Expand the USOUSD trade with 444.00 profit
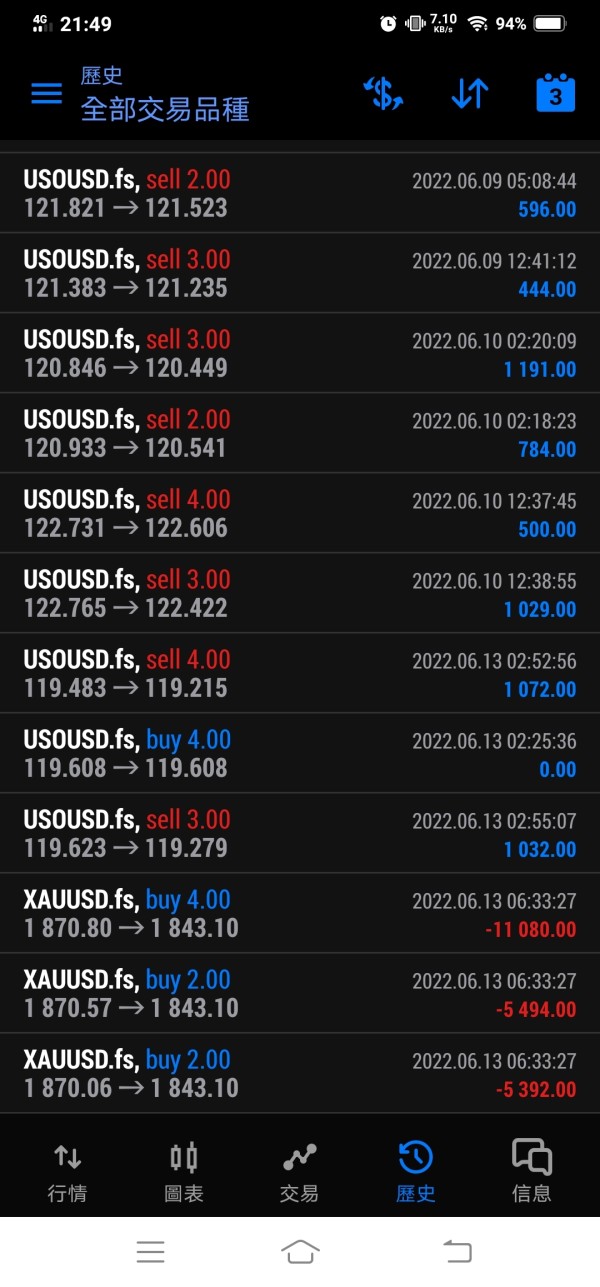Viewport: 600px width, 1287px height. point(300,274)
